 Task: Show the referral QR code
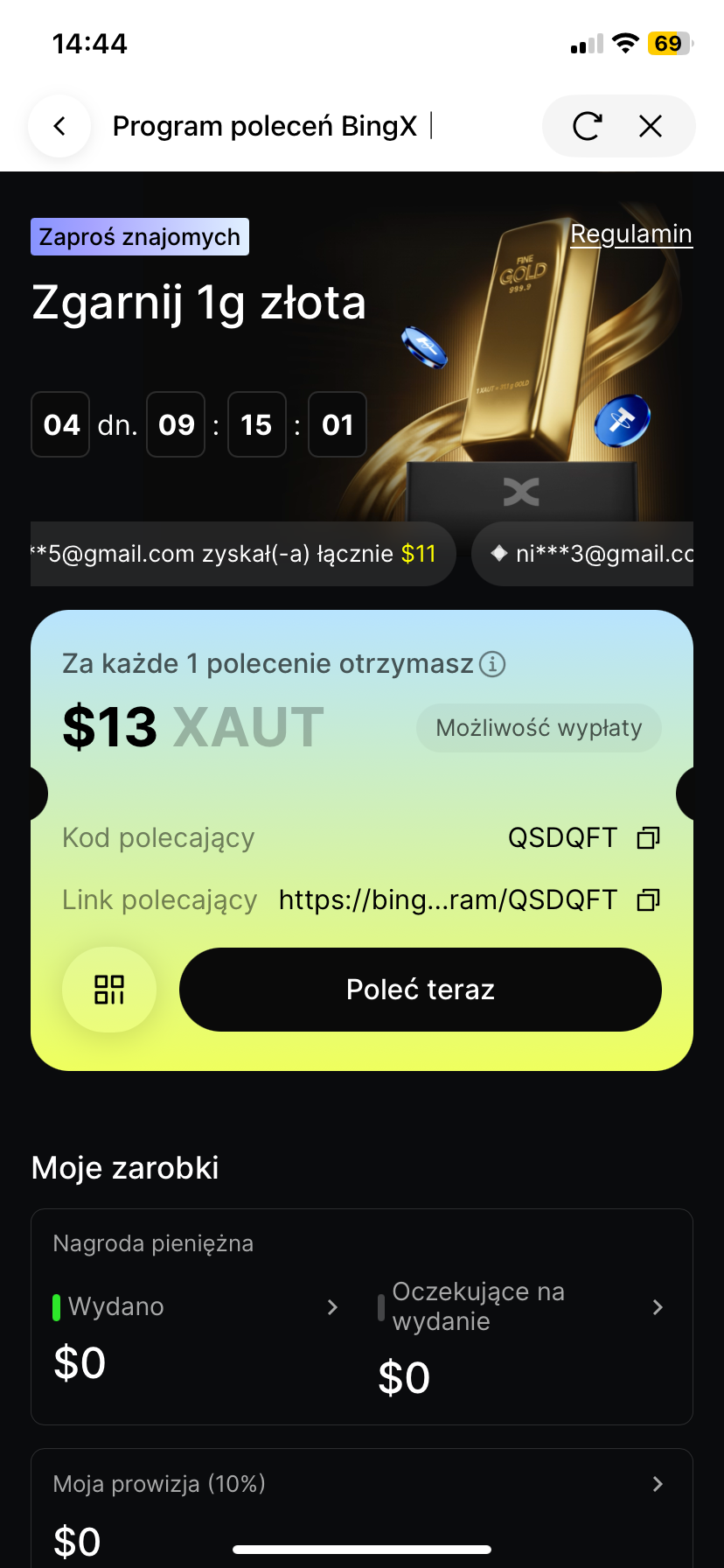[x=109, y=990]
